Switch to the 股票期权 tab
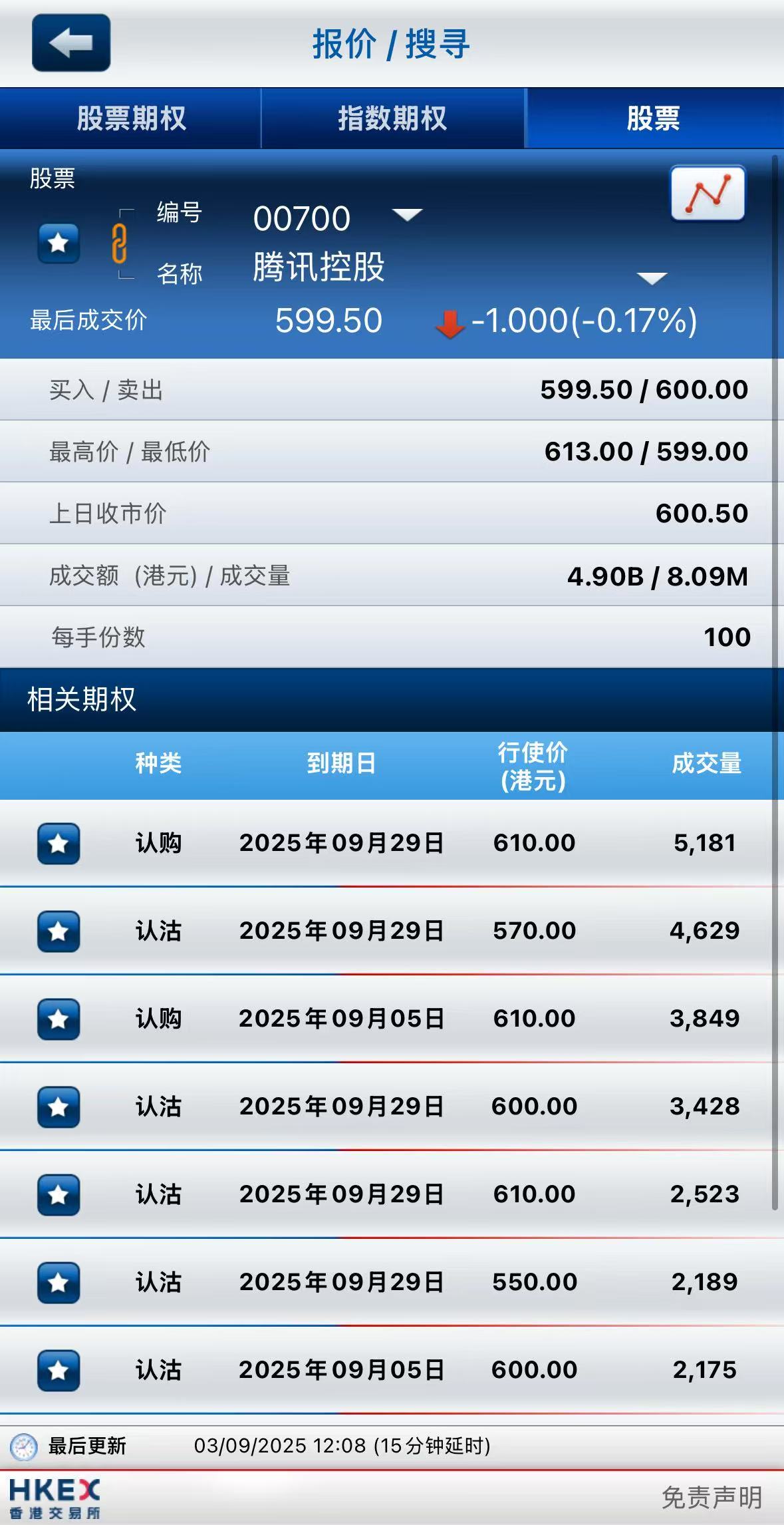The height and width of the screenshot is (1525, 784). click(131, 119)
